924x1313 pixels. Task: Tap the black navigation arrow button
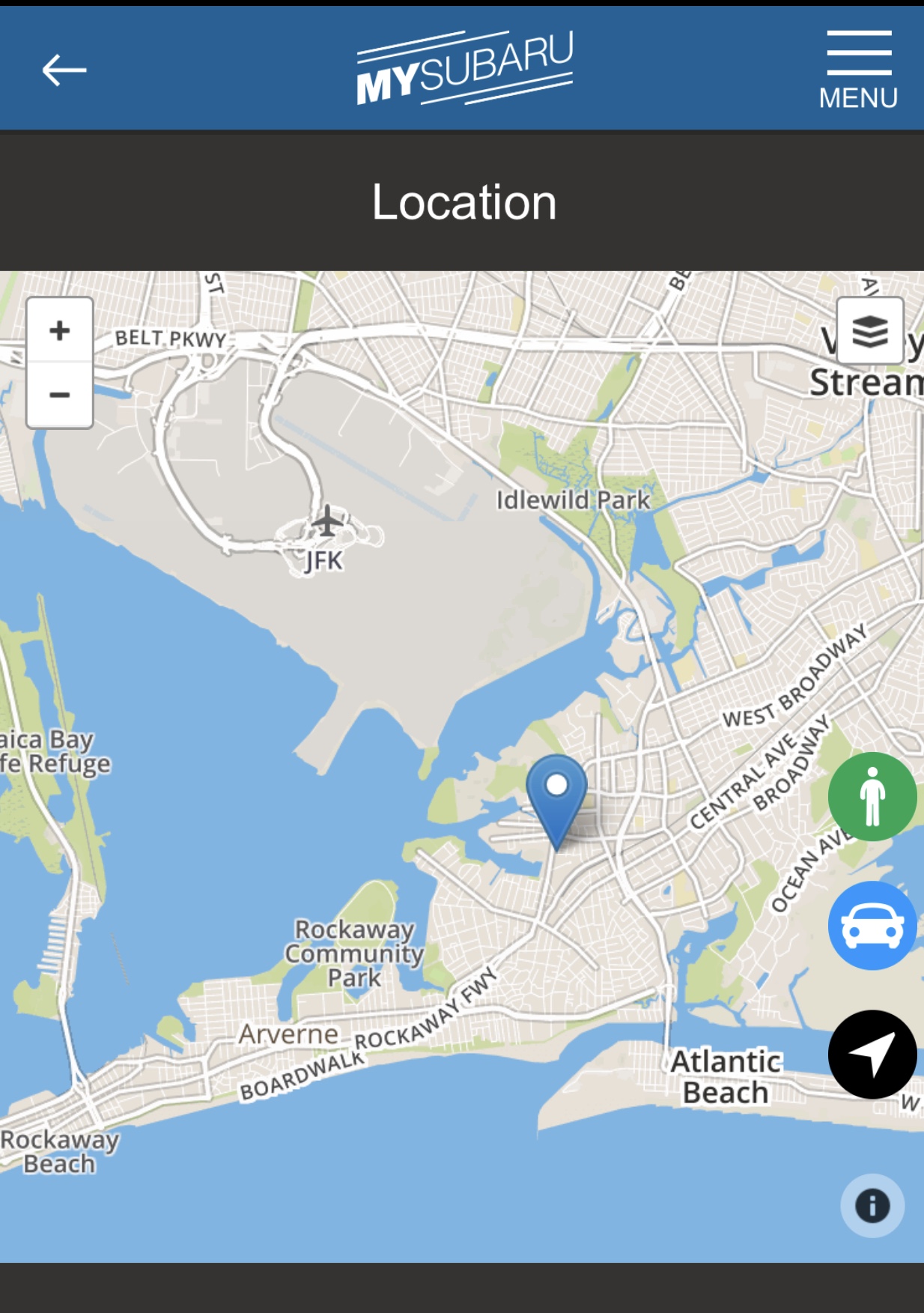872,1054
